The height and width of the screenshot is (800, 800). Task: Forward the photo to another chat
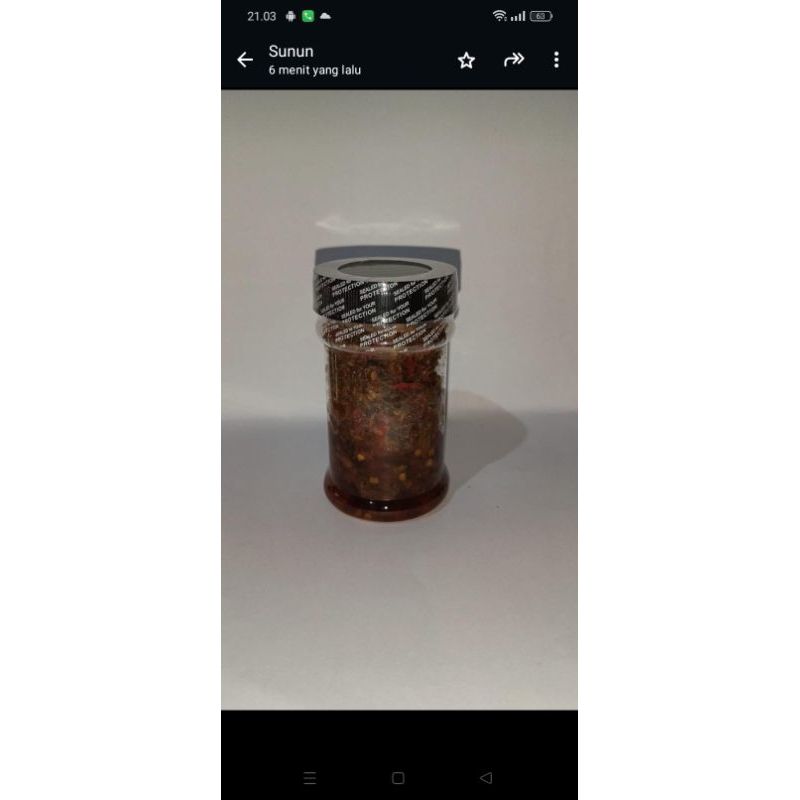[513, 60]
